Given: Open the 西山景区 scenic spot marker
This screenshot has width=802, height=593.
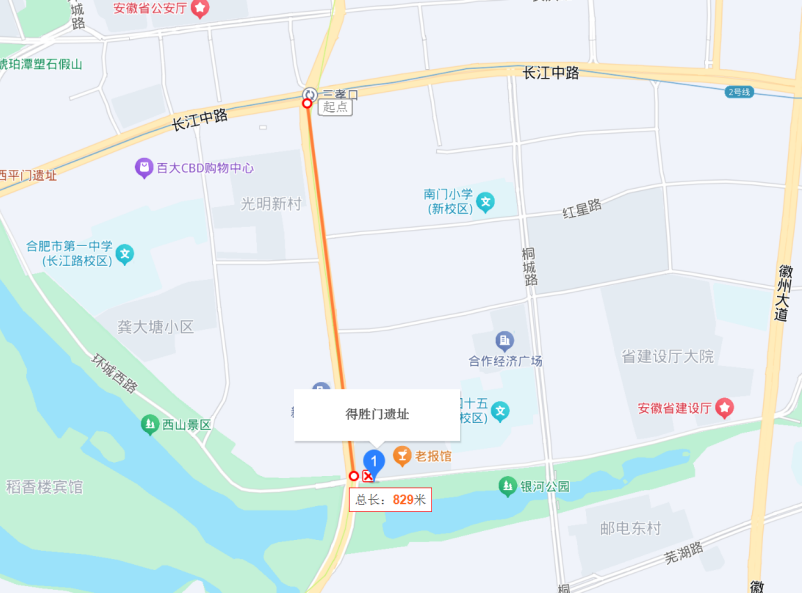Looking at the screenshot, I should tap(150, 424).
